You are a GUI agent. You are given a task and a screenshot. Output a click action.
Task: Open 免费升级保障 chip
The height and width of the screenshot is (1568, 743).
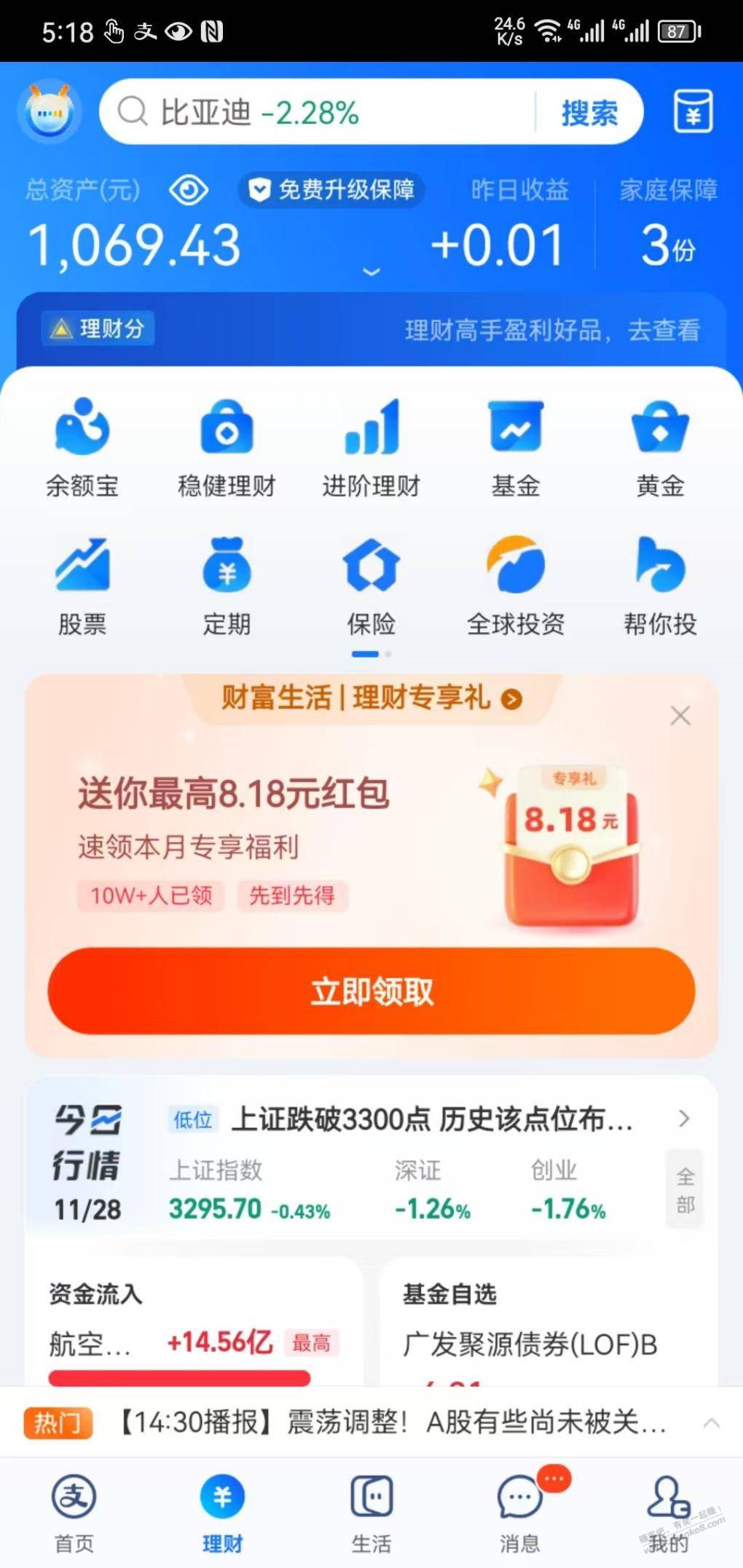click(x=333, y=190)
